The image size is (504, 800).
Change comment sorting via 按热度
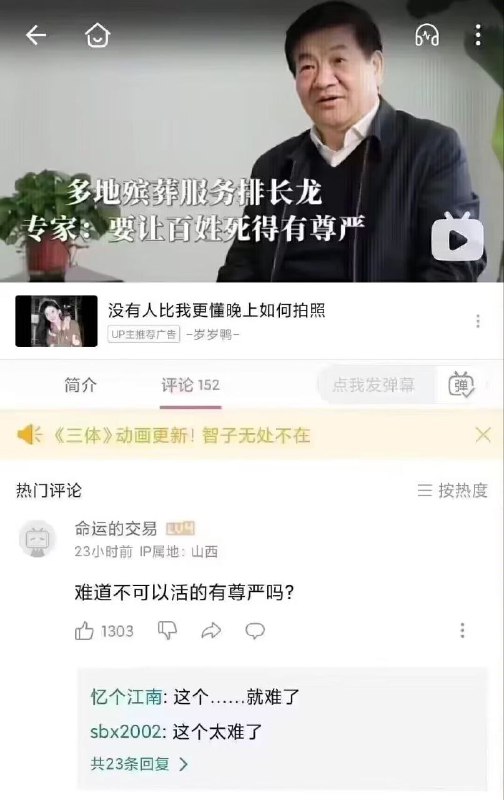point(452,490)
